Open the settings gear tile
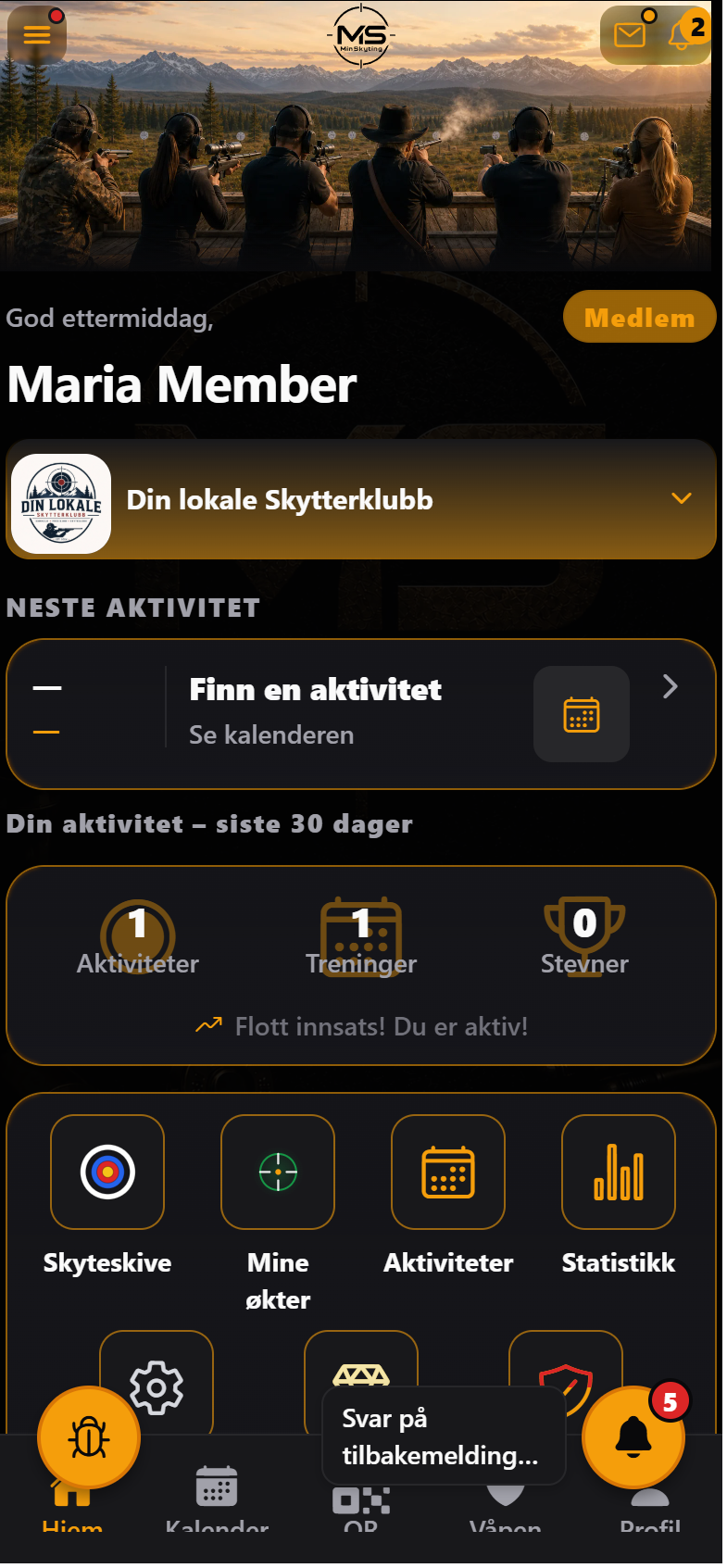Screen dimensions: 727x1568 157,1385
